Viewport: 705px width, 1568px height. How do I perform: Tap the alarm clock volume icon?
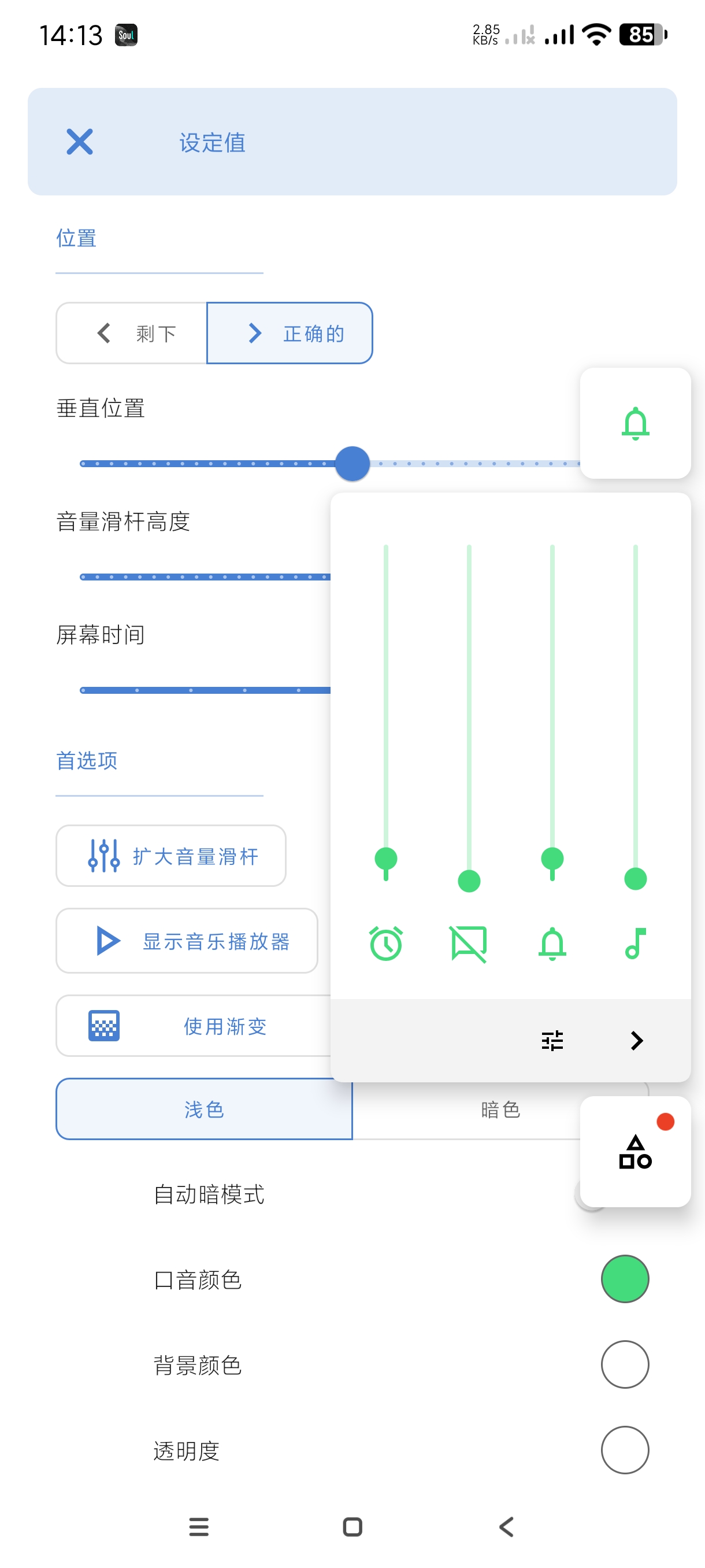tap(385, 944)
